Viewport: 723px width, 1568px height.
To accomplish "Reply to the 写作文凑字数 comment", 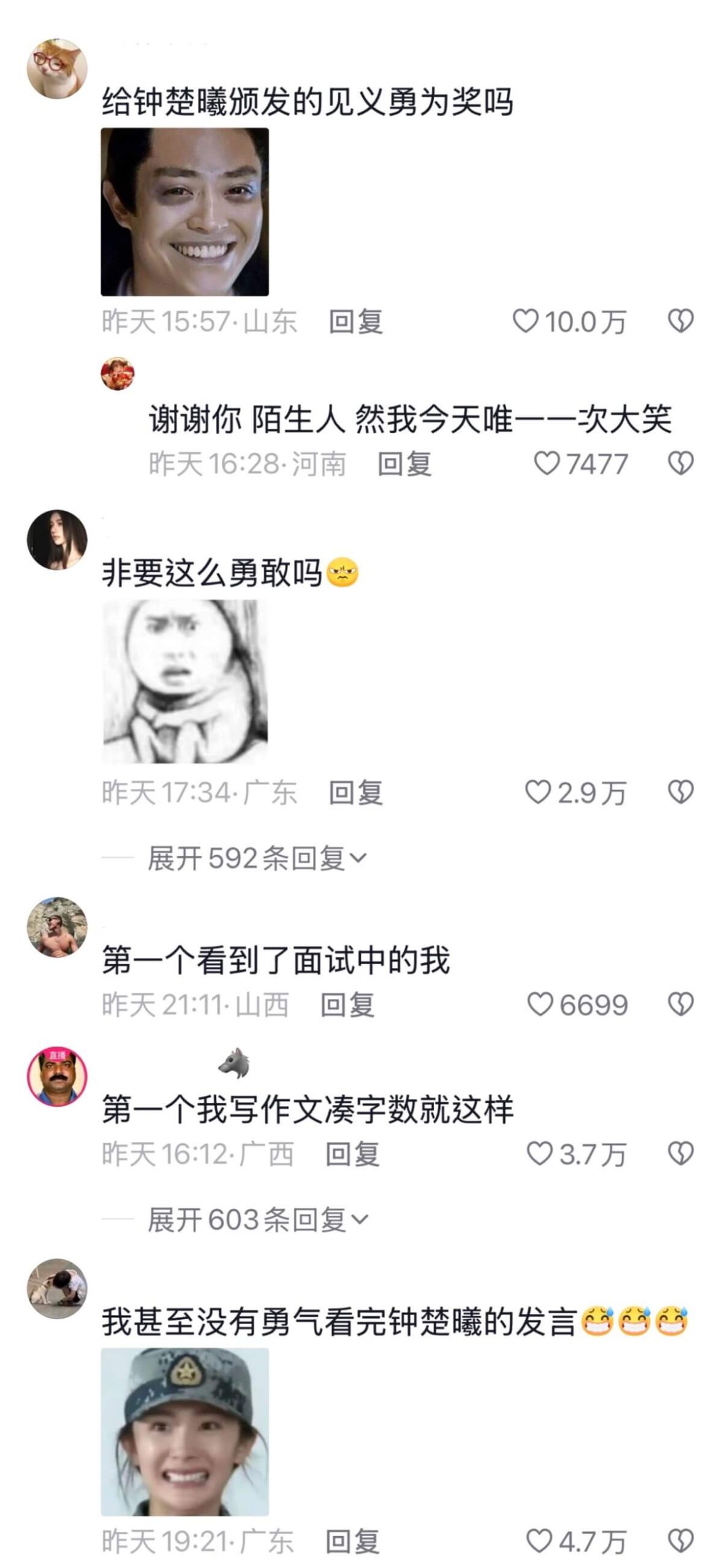I will (352, 1155).
